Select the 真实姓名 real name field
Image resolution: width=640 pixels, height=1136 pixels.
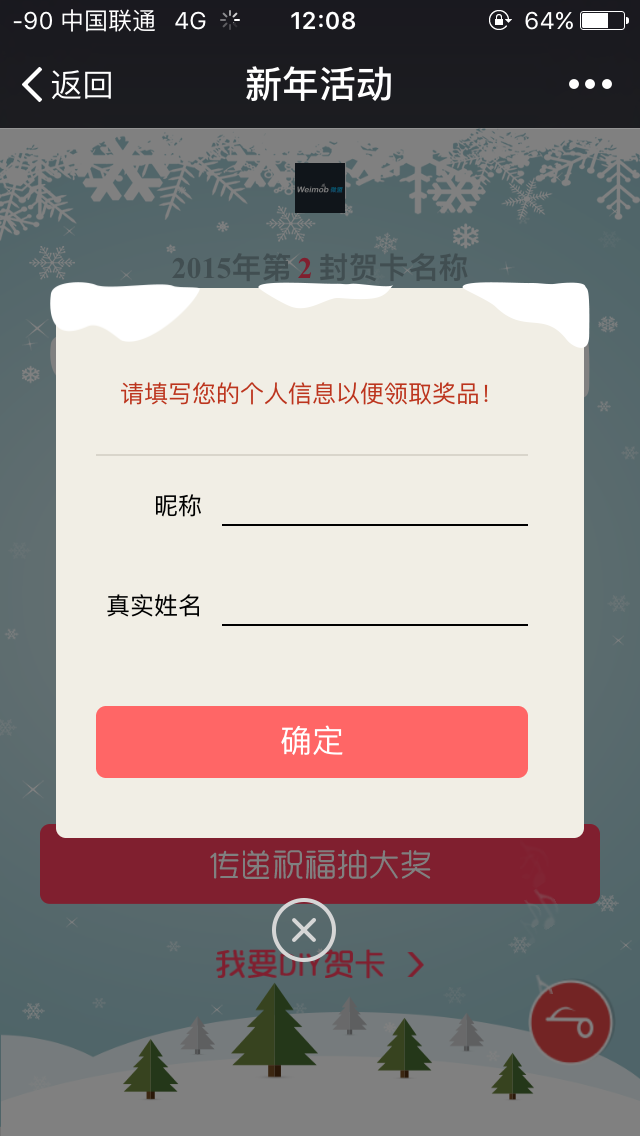(374, 606)
